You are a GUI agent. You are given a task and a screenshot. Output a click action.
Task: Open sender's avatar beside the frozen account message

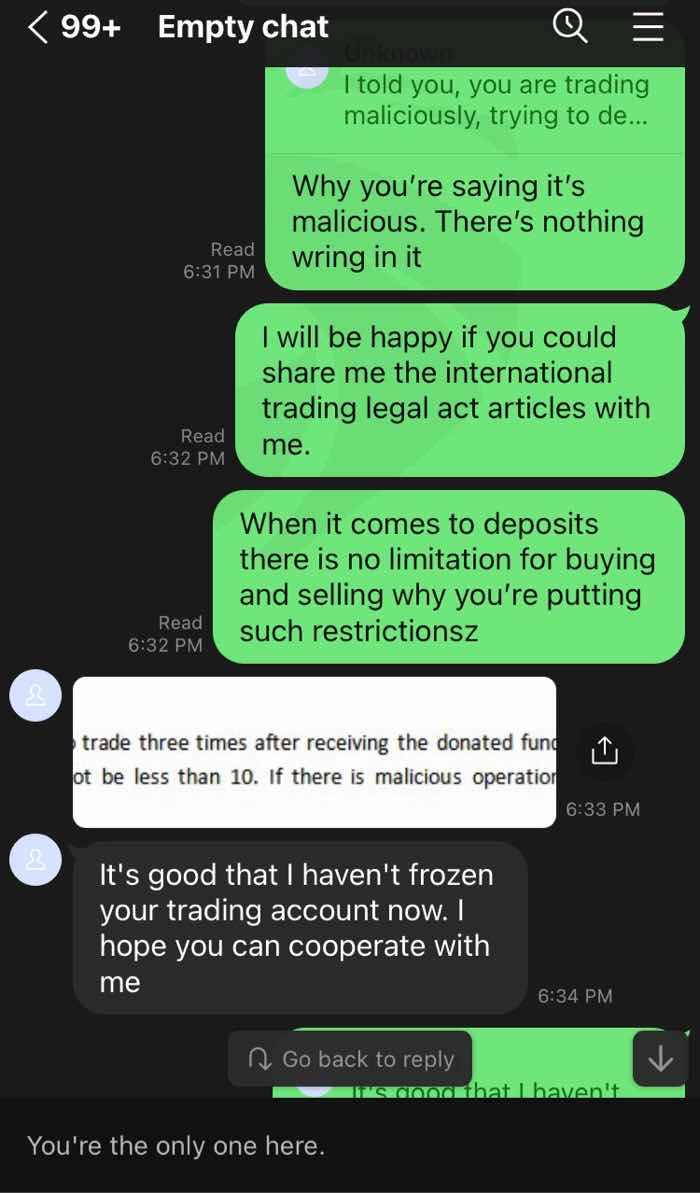pyautogui.click(x=35, y=859)
